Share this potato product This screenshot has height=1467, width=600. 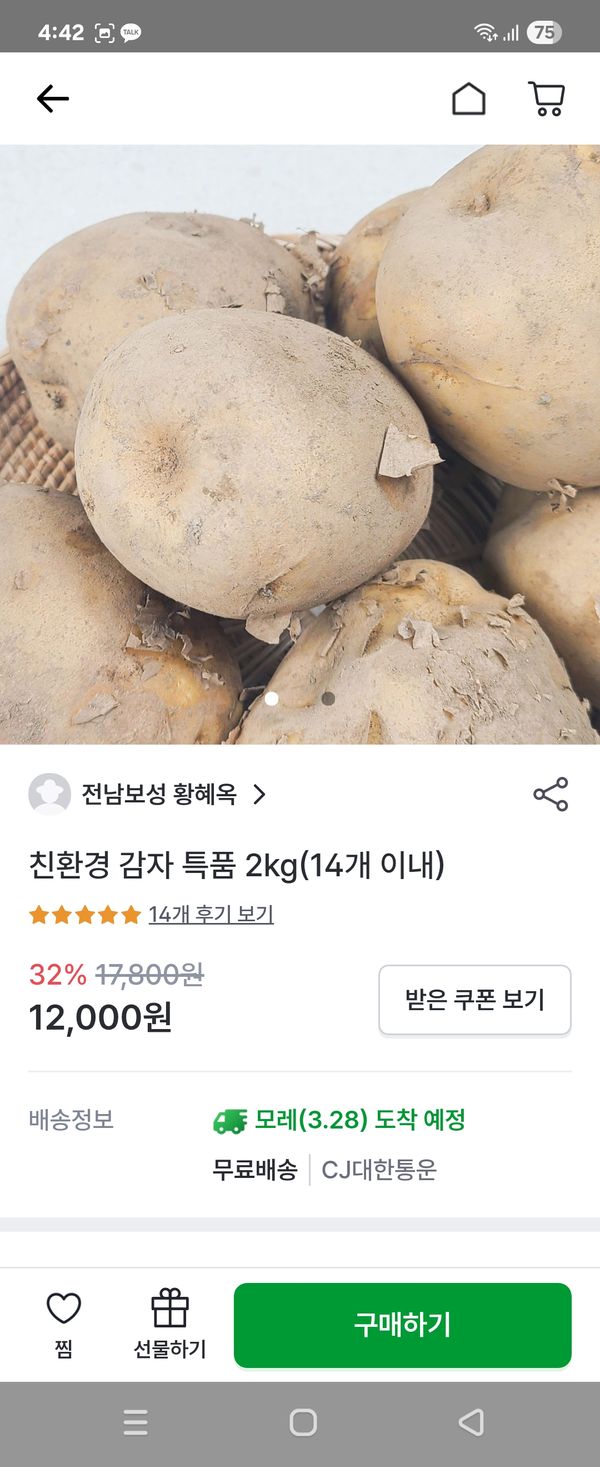click(550, 794)
